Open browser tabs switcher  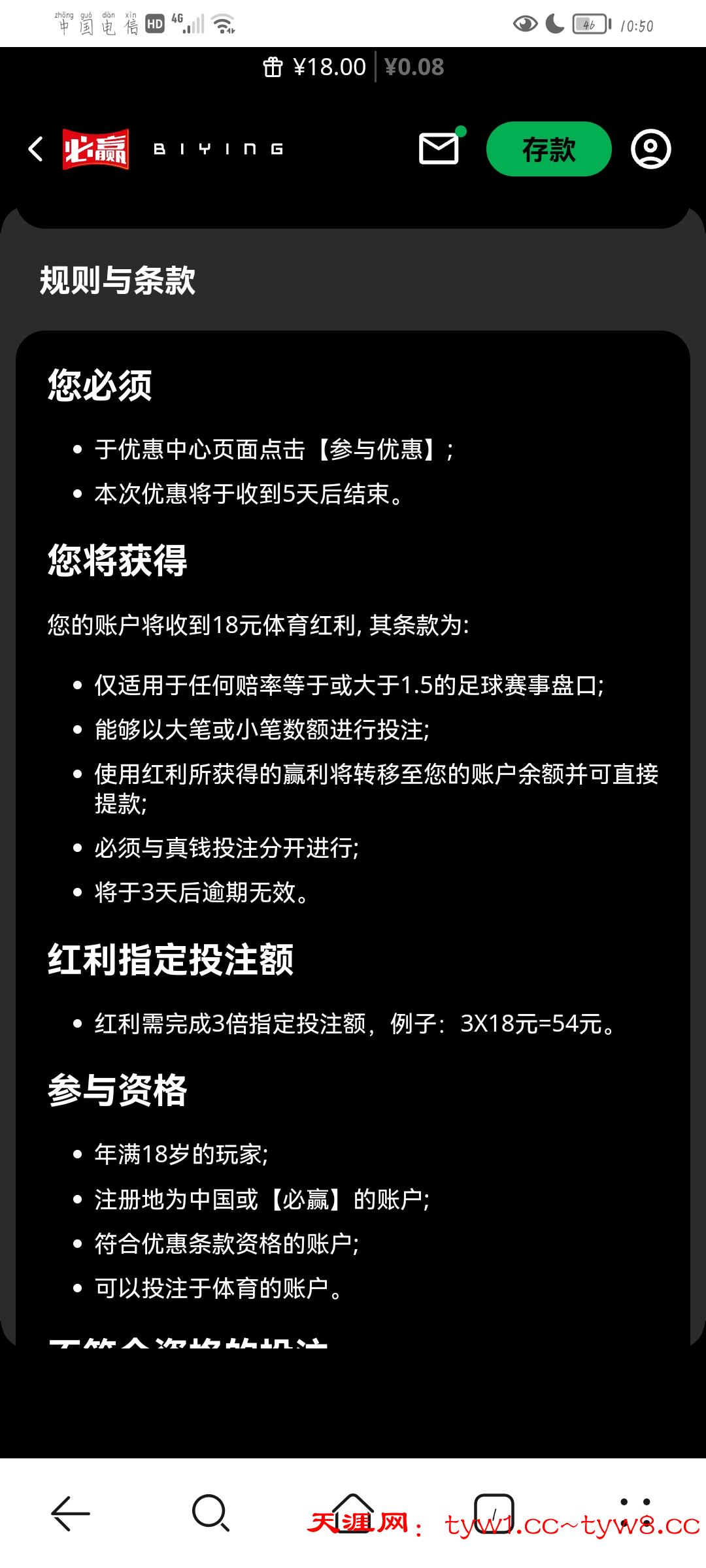coord(494,1512)
